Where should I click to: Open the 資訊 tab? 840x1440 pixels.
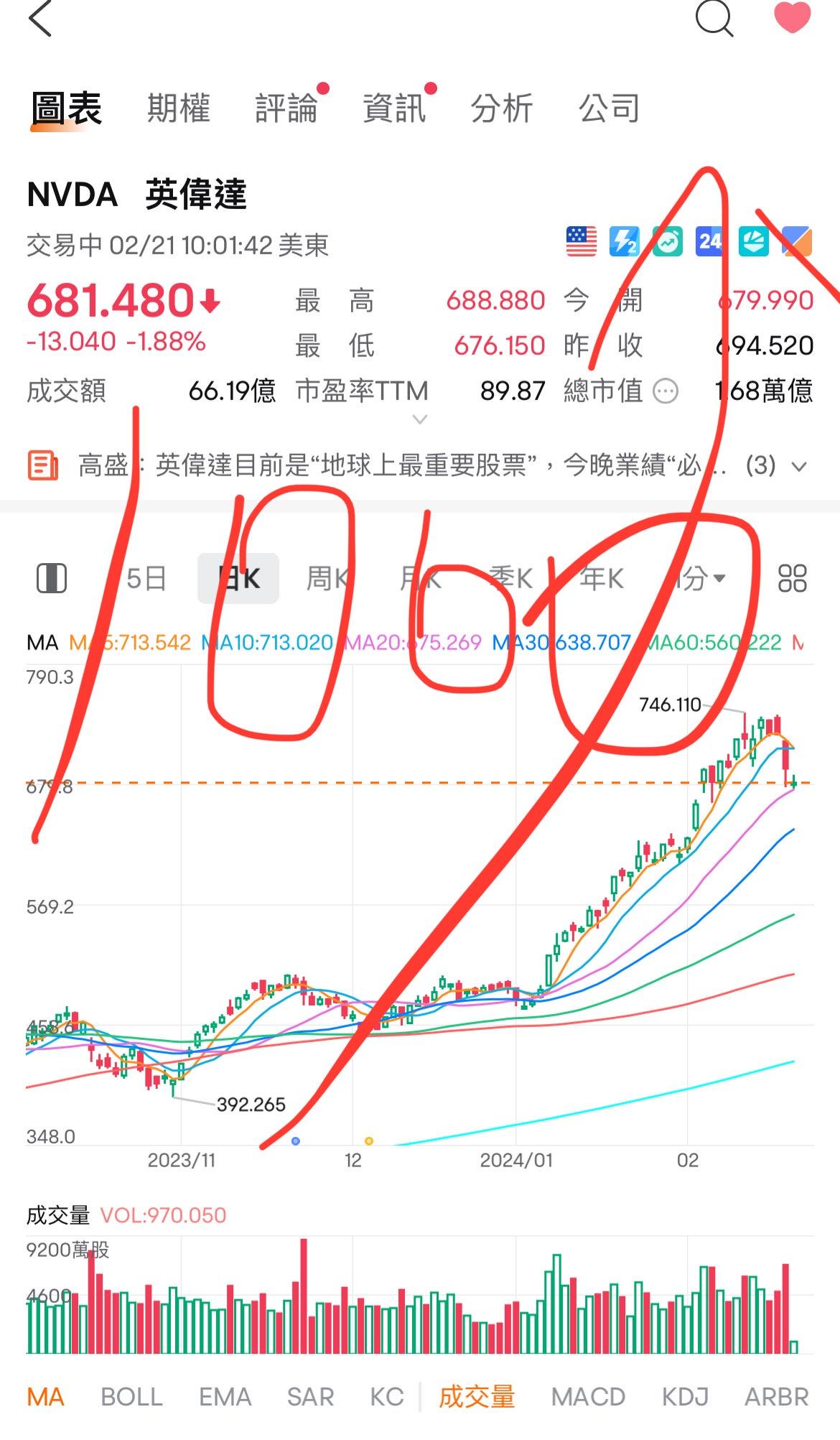point(394,108)
